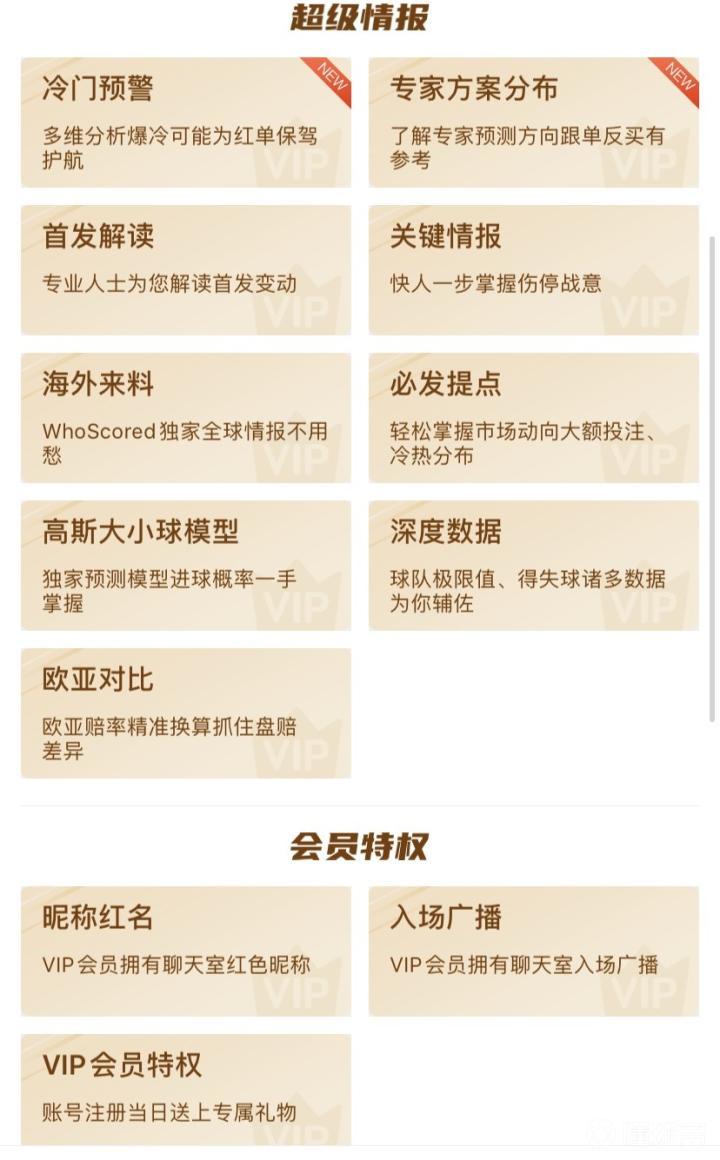This screenshot has width=720, height=1160.
Task: View the 海外来料 card
Action: point(186,418)
